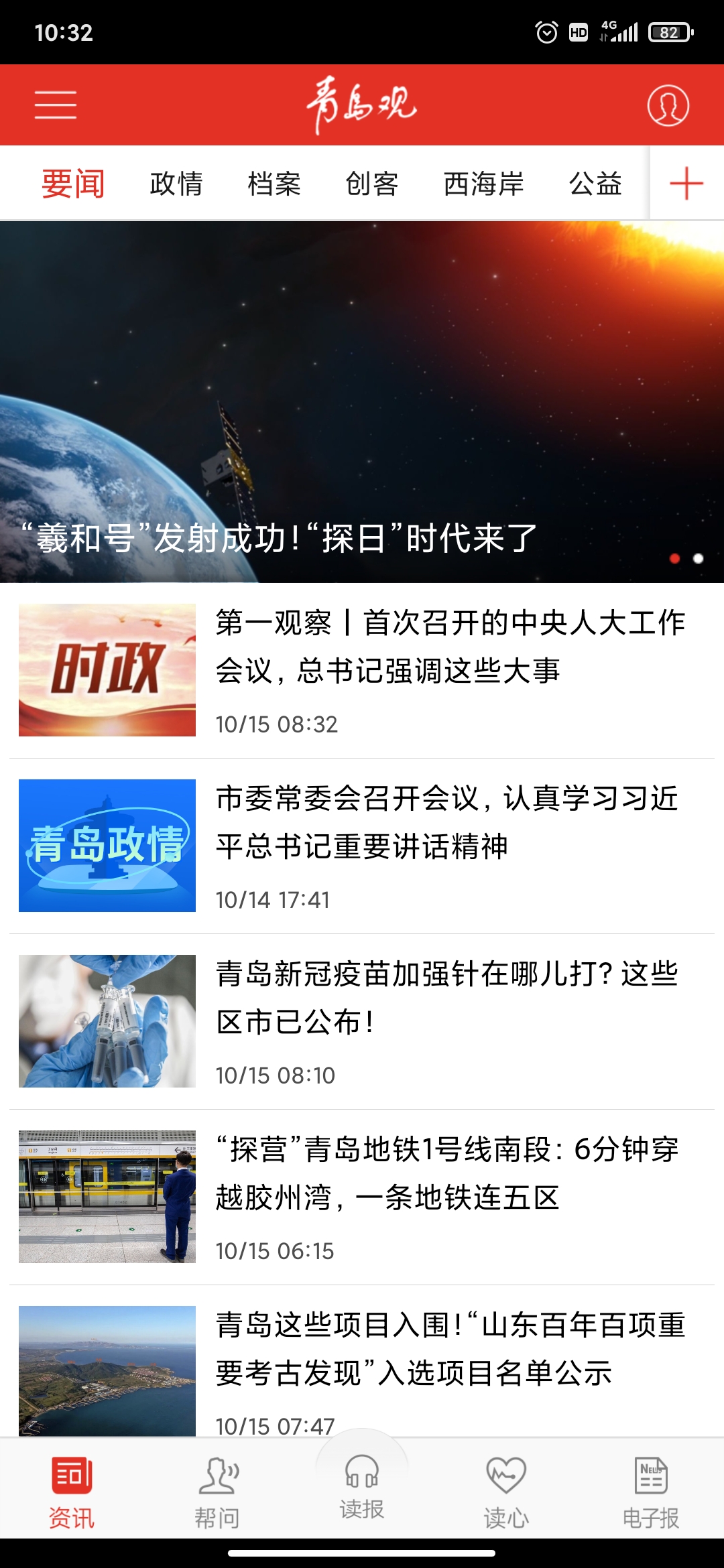Switch to the 政情 tab
Viewport: 724px width, 1568px height.
click(x=176, y=184)
